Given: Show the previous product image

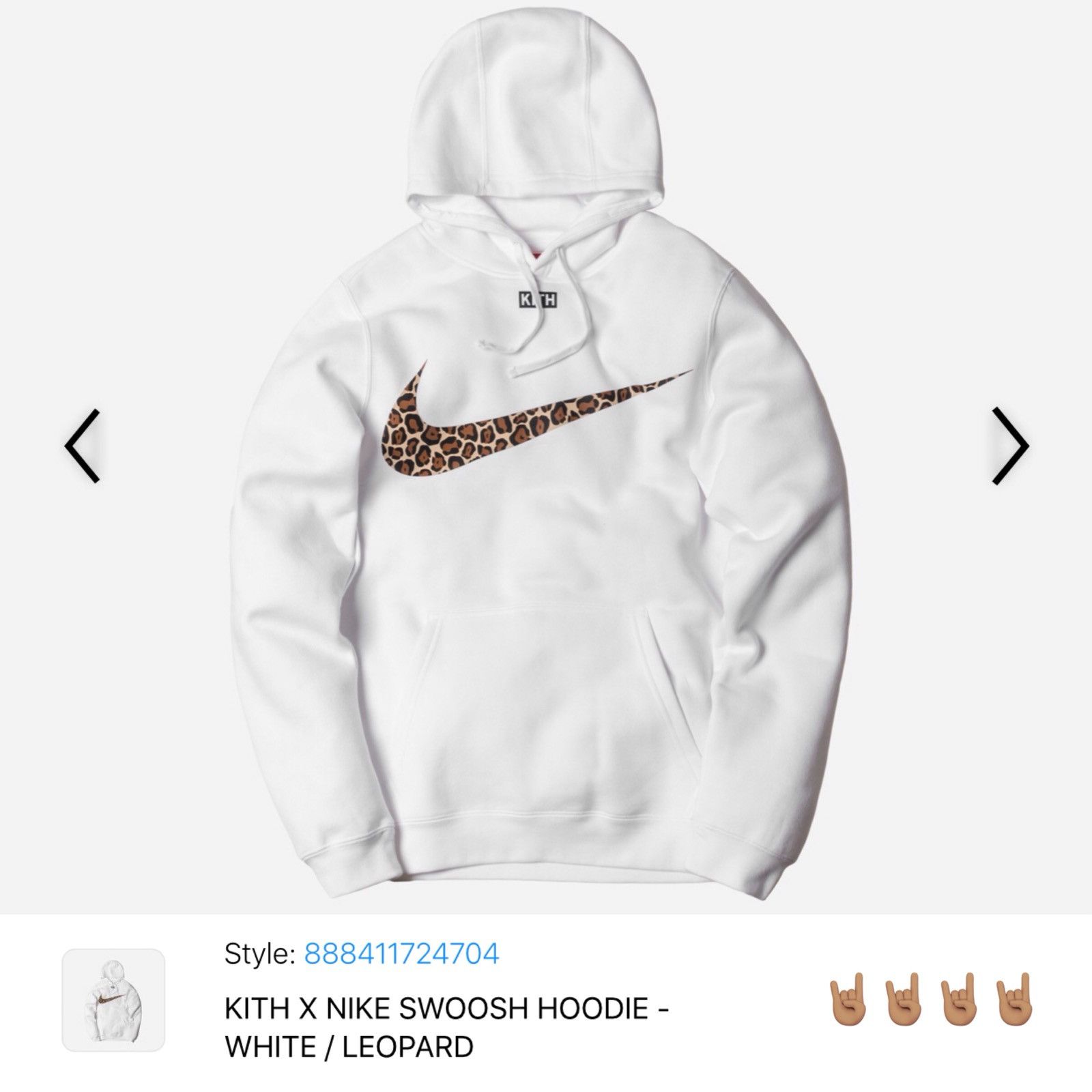Looking at the screenshot, I should (x=83, y=446).
